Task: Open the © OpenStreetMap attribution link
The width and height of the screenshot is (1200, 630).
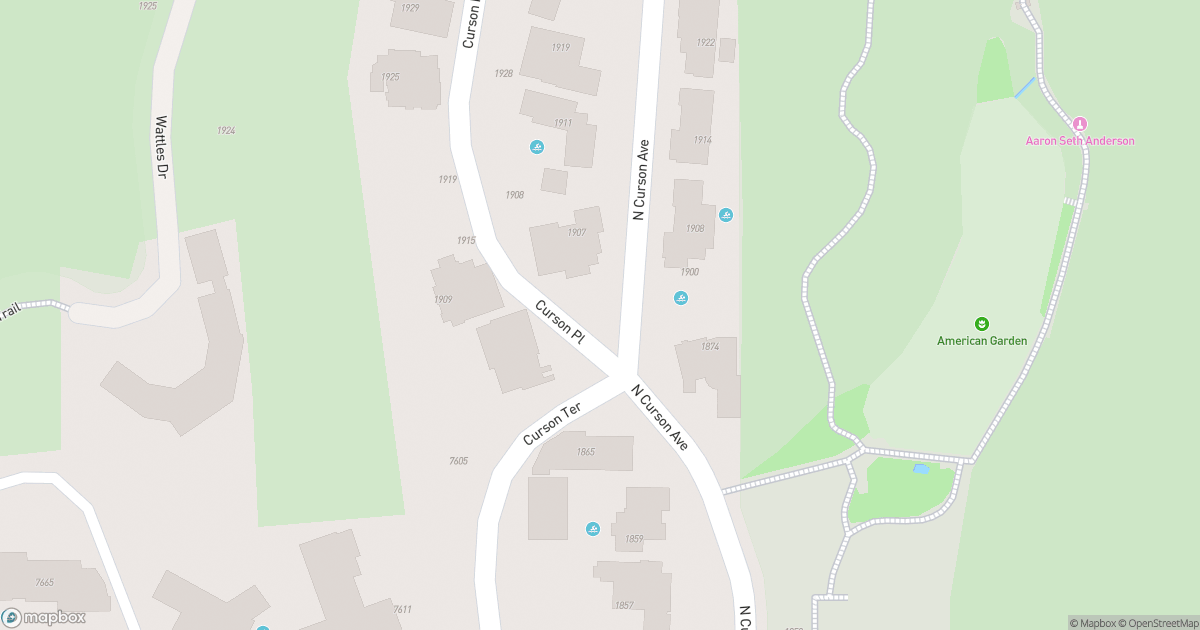Action: 1158,623
